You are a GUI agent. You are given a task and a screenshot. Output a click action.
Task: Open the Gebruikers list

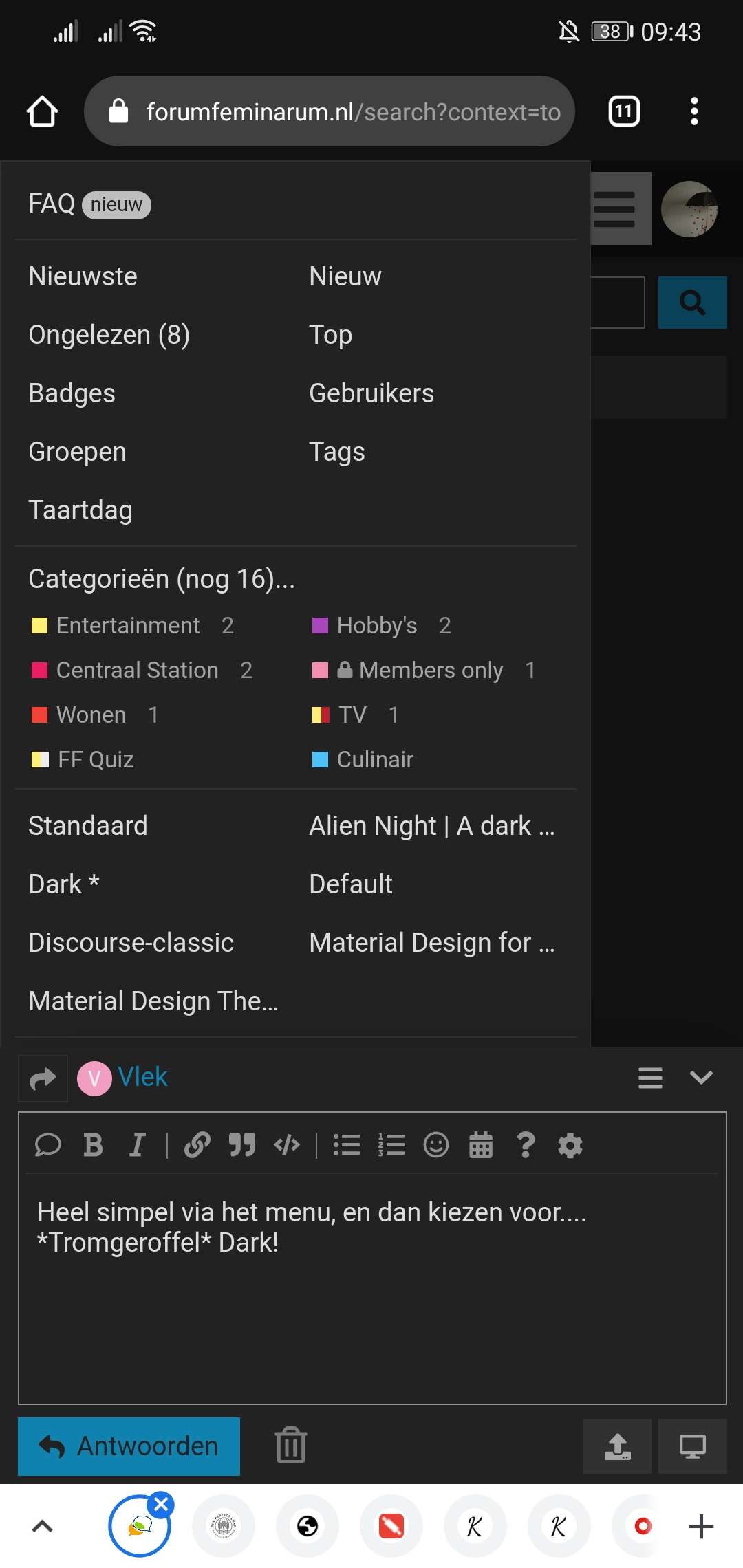[x=371, y=393]
